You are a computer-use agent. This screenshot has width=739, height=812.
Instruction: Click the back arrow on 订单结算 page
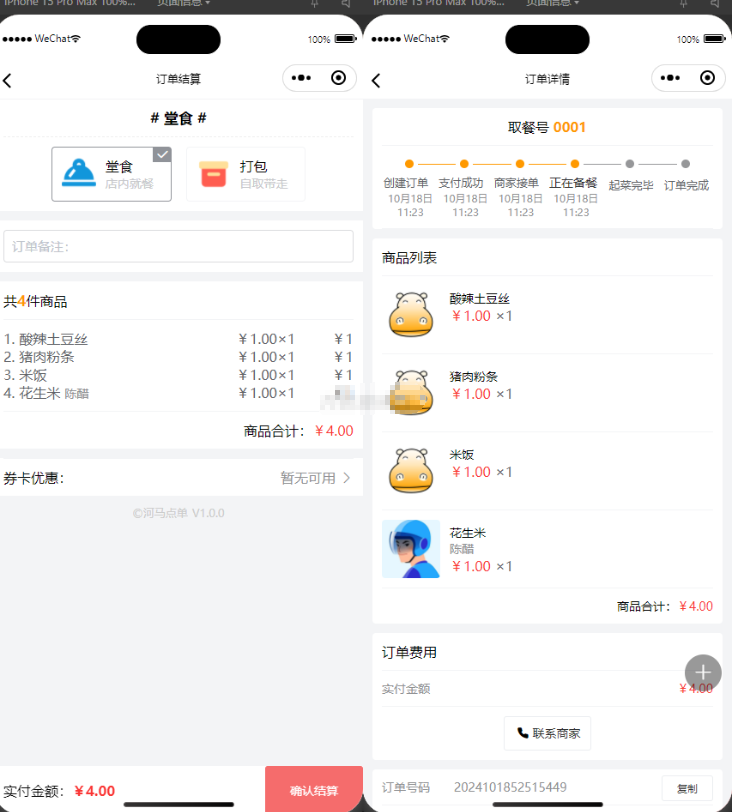click(8, 78)
